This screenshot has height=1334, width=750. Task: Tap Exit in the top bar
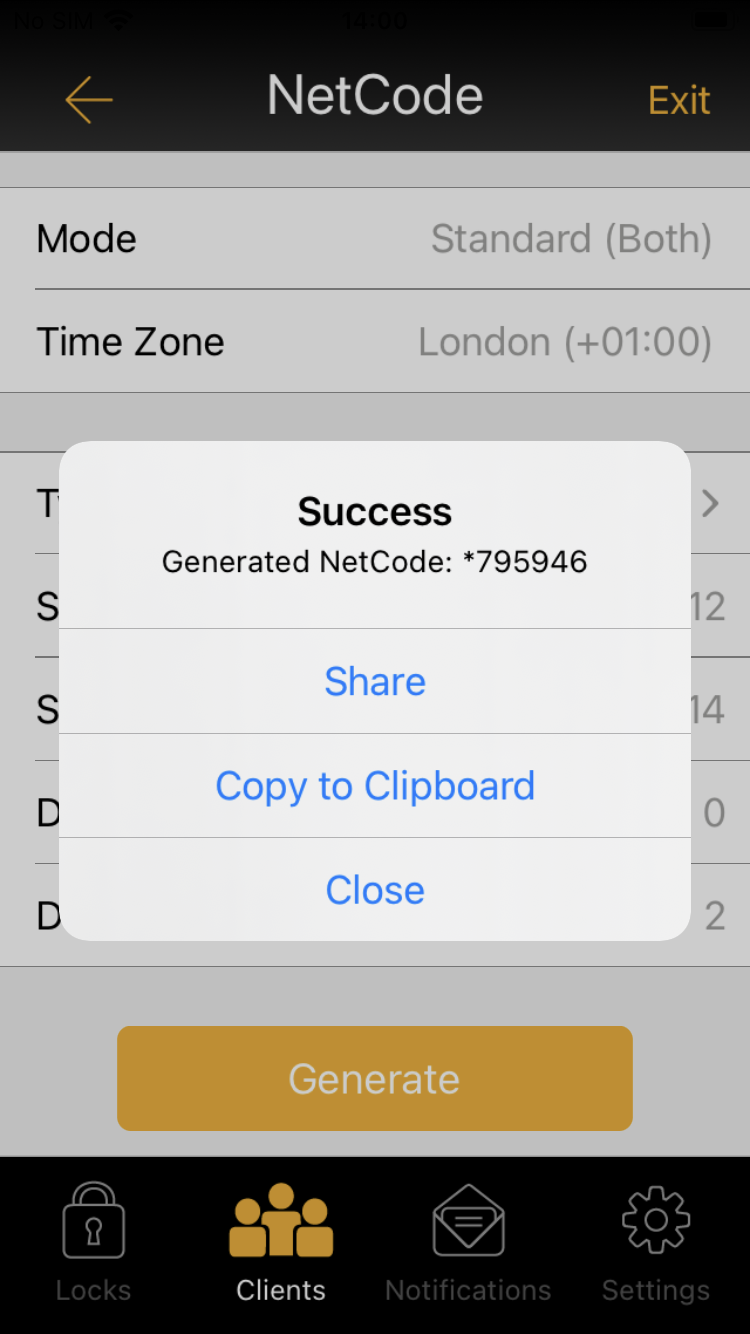[x=679, y=100]
